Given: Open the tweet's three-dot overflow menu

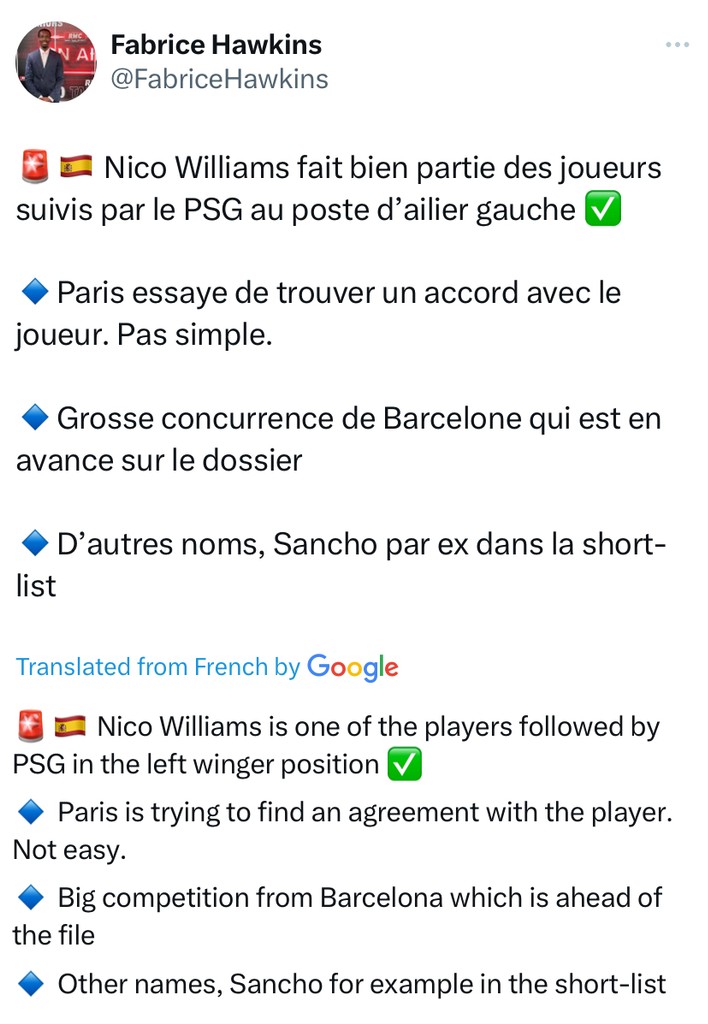Looking at the screenshot, I should click(677, 45).
